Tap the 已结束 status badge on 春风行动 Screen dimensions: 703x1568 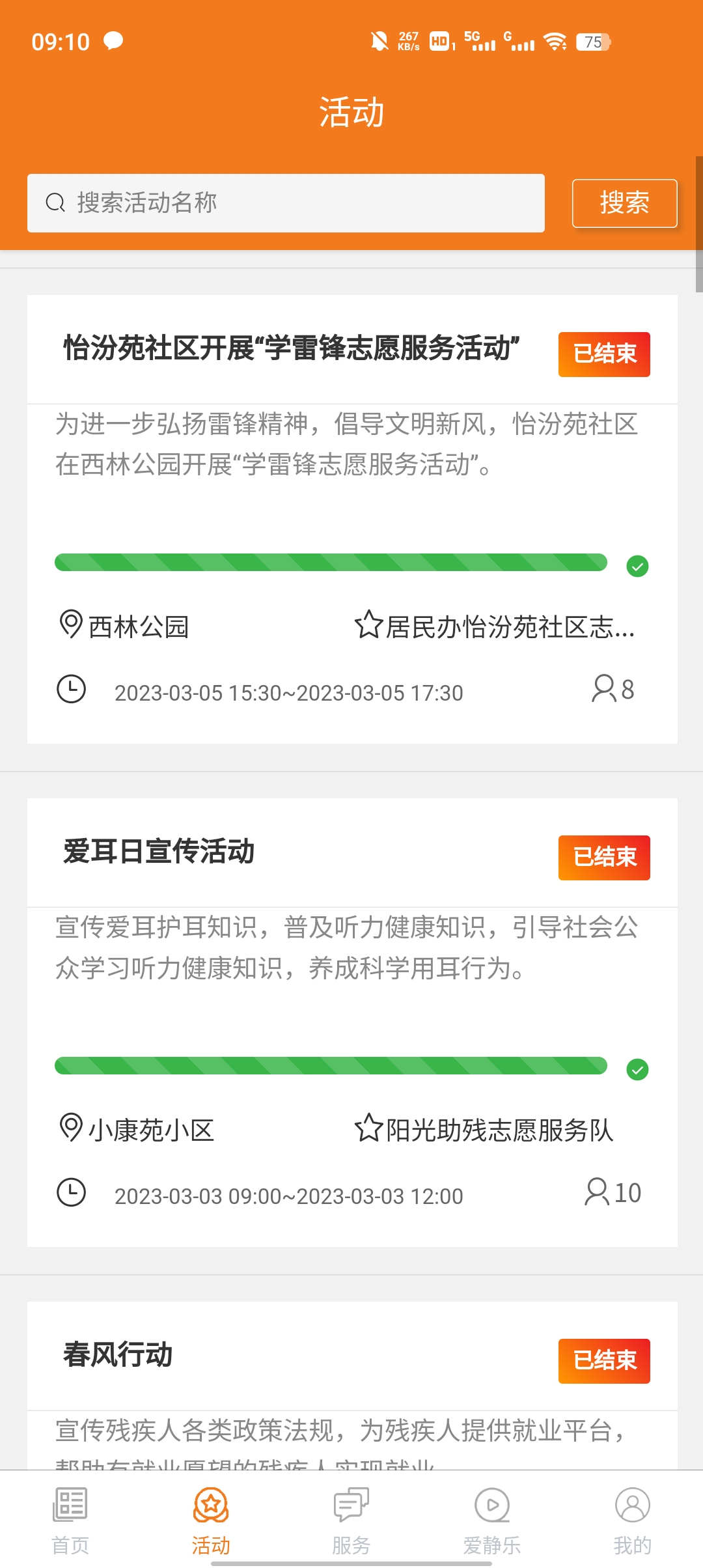pos(603,1361)
